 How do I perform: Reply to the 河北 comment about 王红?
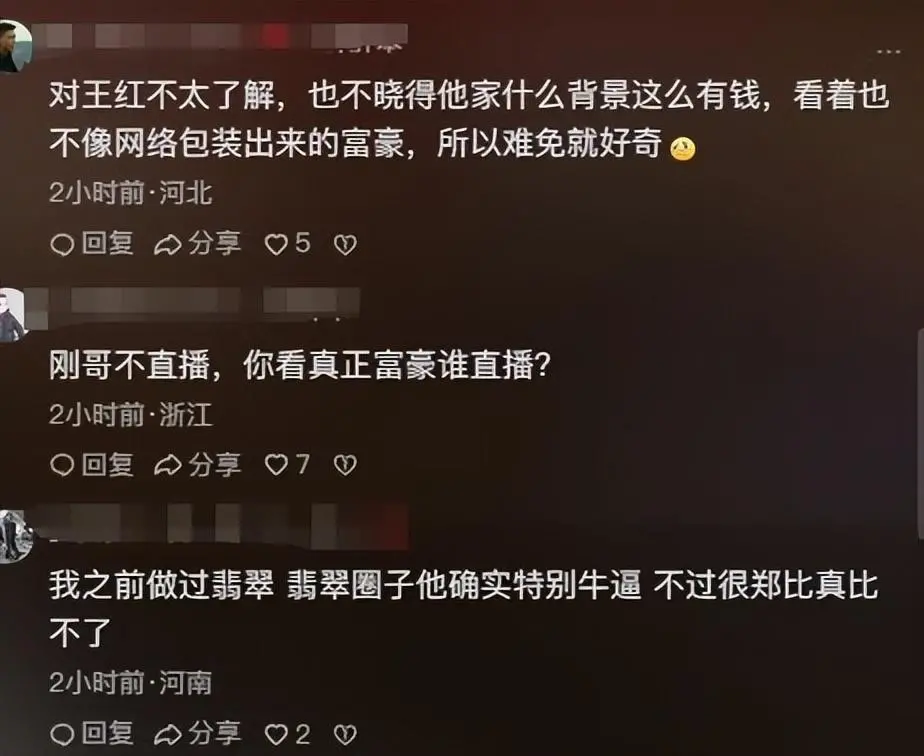click(x=91, y=244)
